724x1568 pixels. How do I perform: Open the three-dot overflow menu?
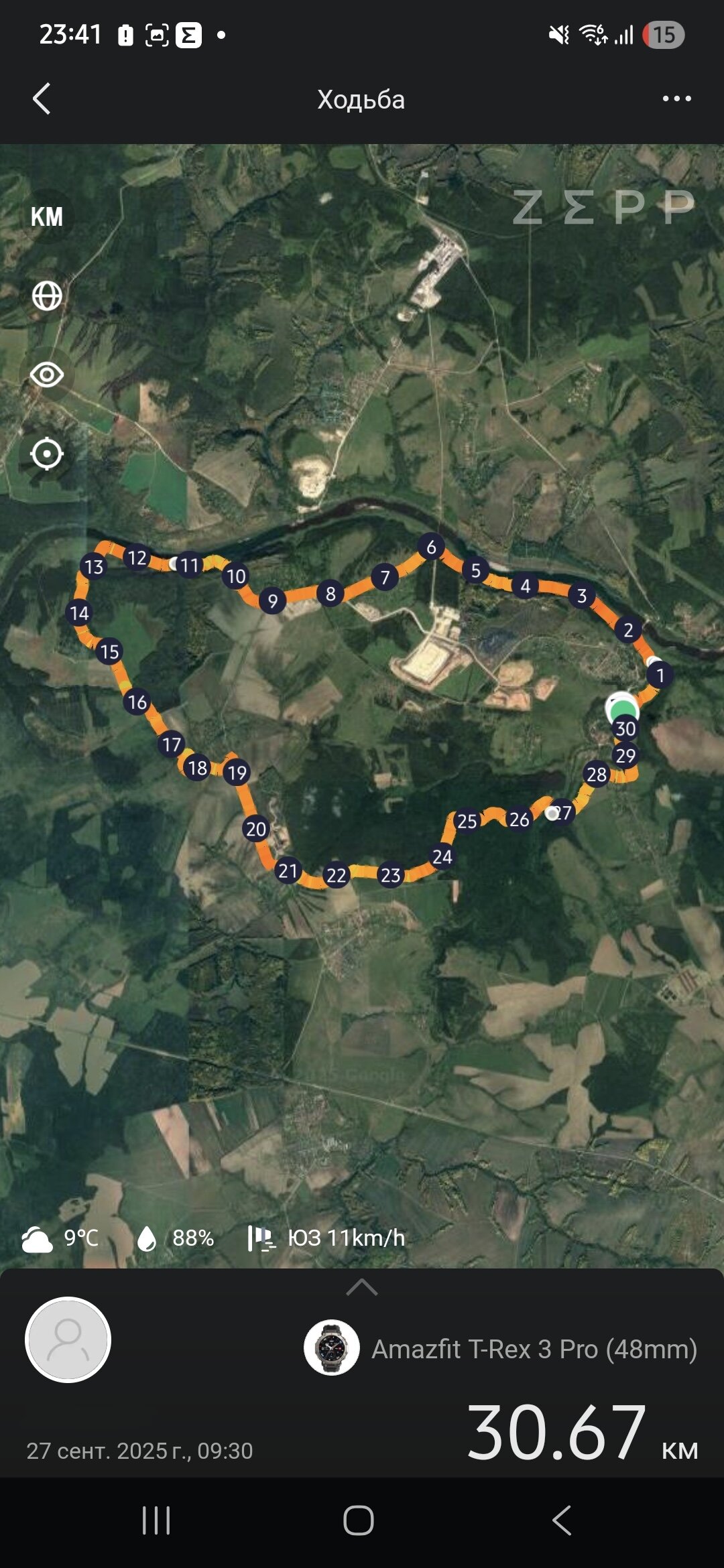coord(676,99)
